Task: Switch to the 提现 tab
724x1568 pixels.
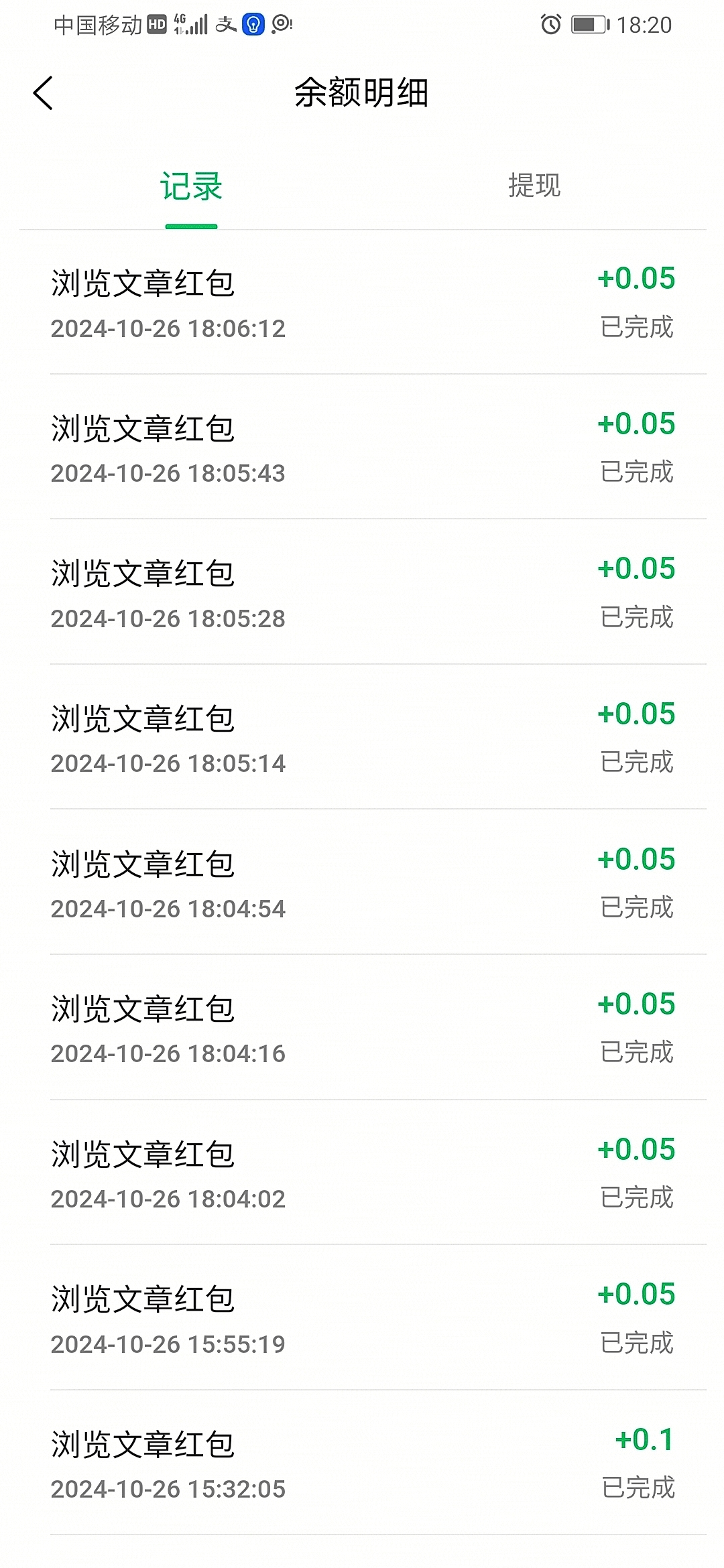Action: (x=534, y=186)
